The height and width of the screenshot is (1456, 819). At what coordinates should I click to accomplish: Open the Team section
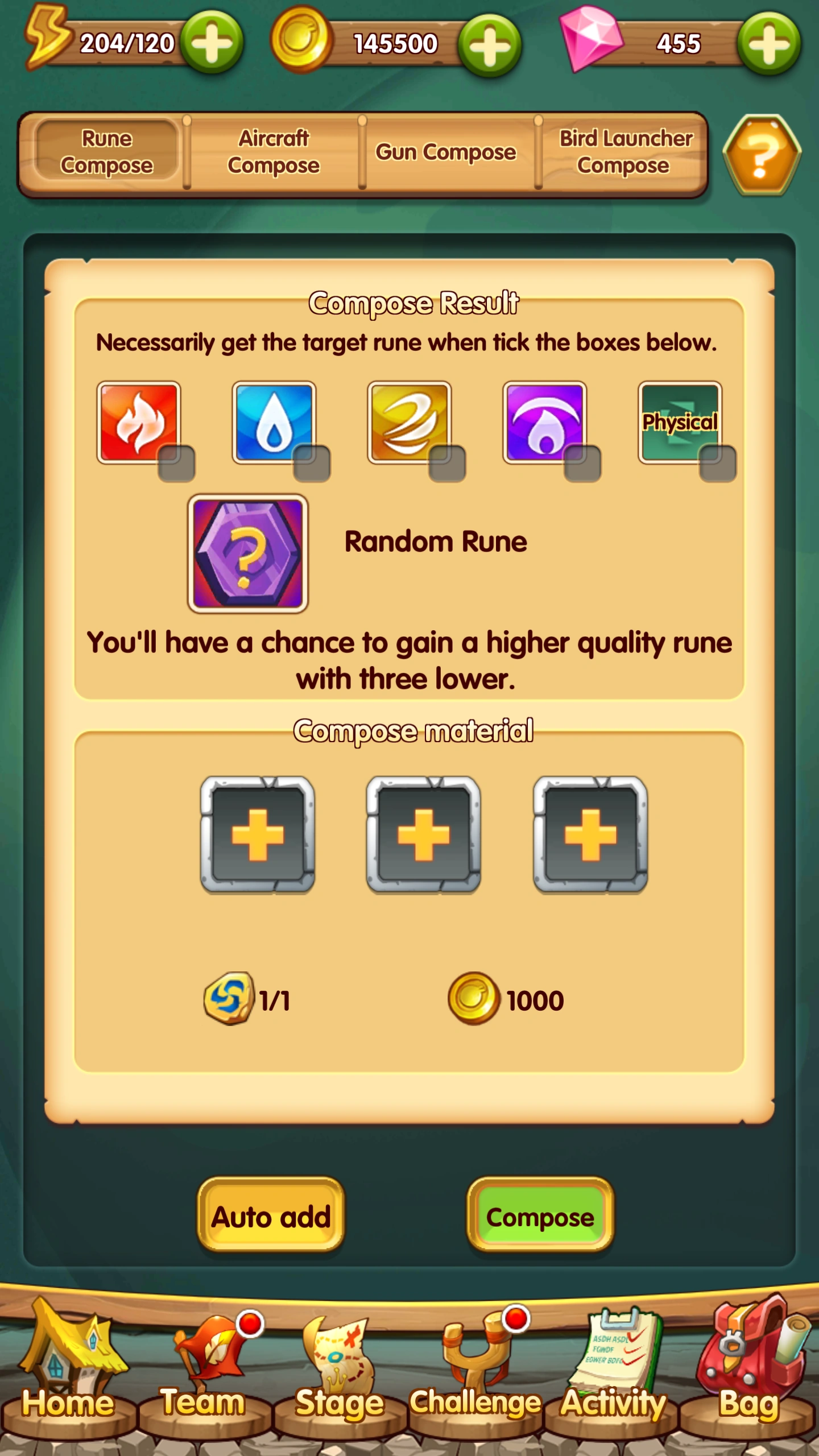(203, 1371)
